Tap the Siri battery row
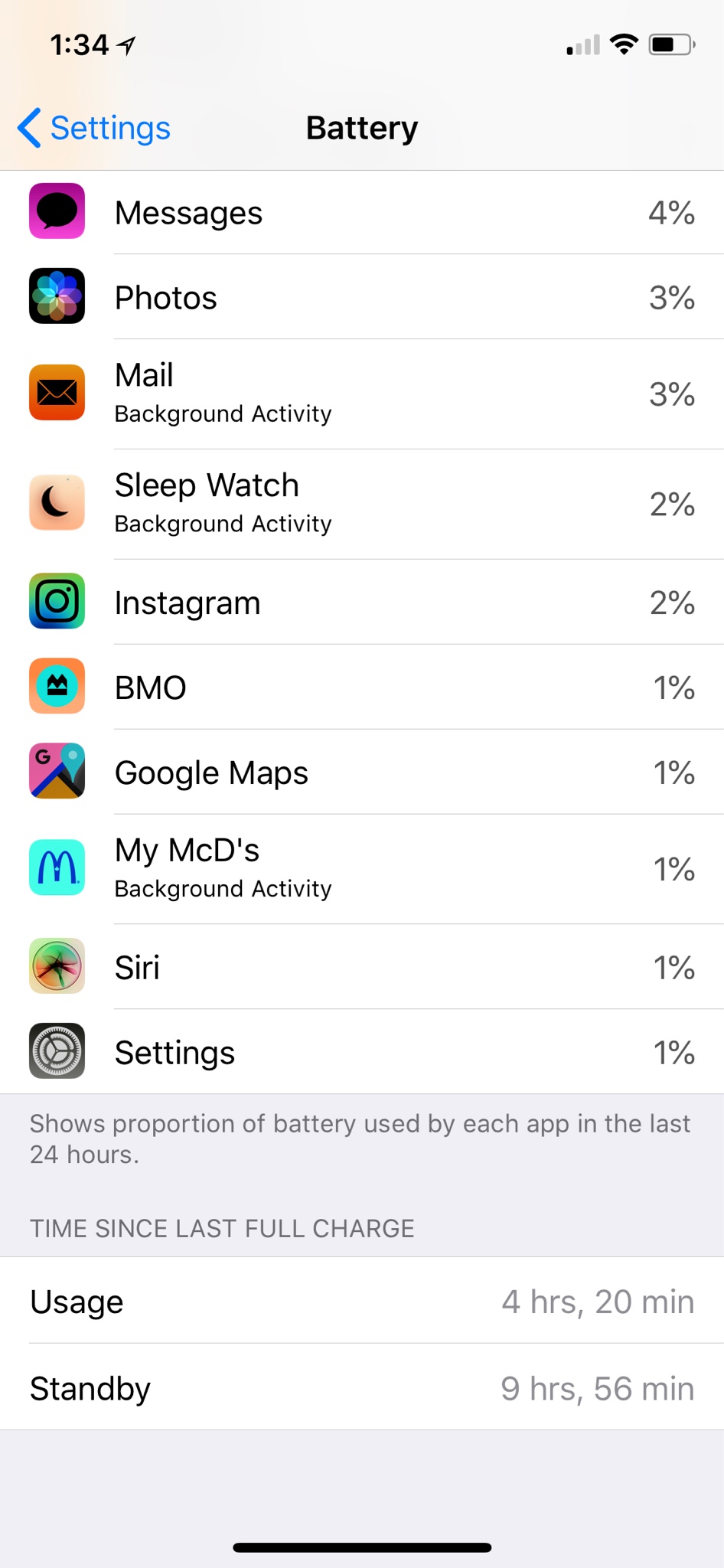Image resolution: width=724 pixels, height=1568 pixels. (362, 967)
